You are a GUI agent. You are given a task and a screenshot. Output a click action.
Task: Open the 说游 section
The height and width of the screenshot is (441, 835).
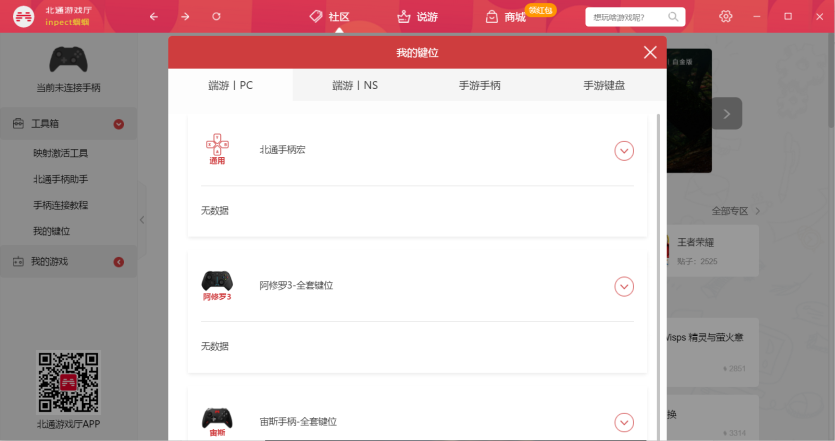click(417, 17)
